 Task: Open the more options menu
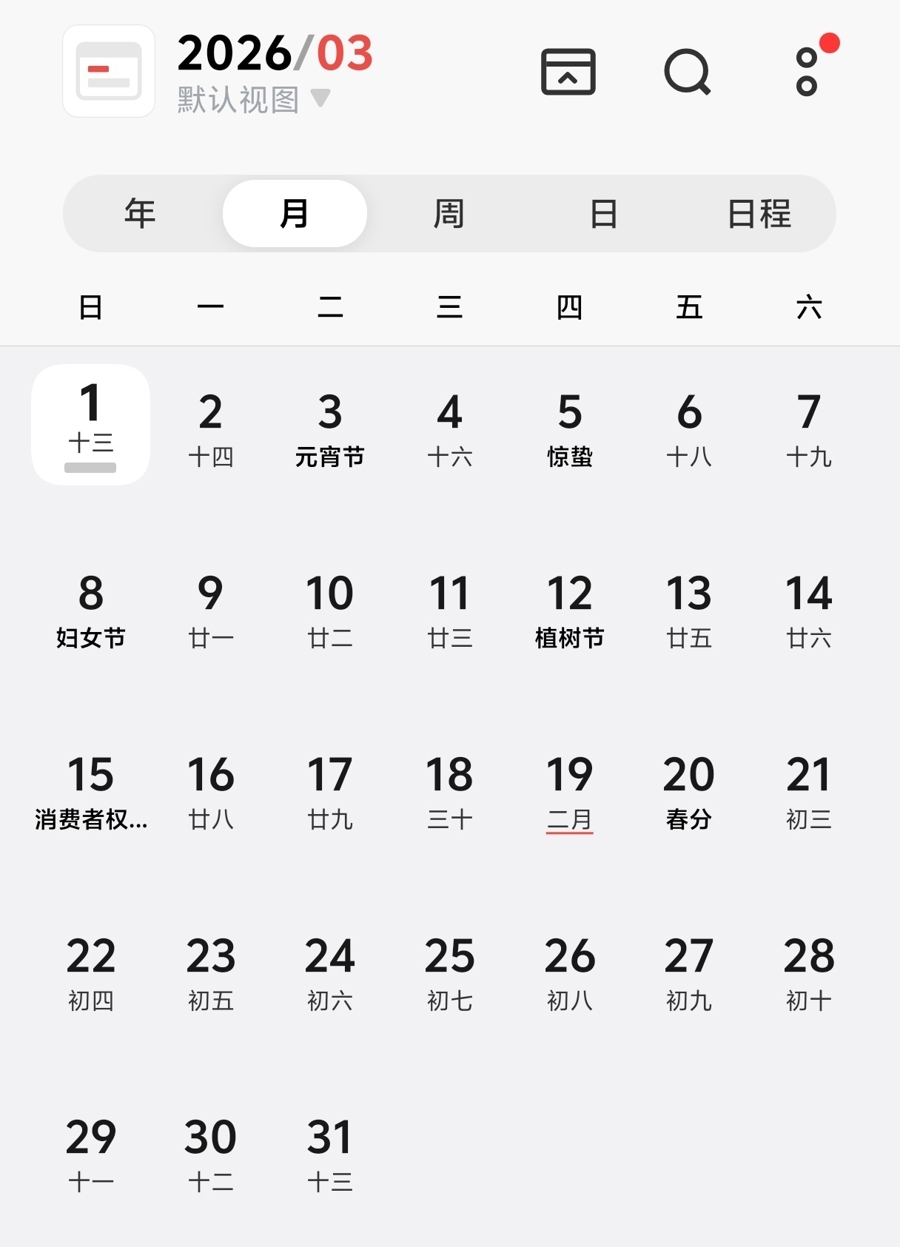pos(807,72)
